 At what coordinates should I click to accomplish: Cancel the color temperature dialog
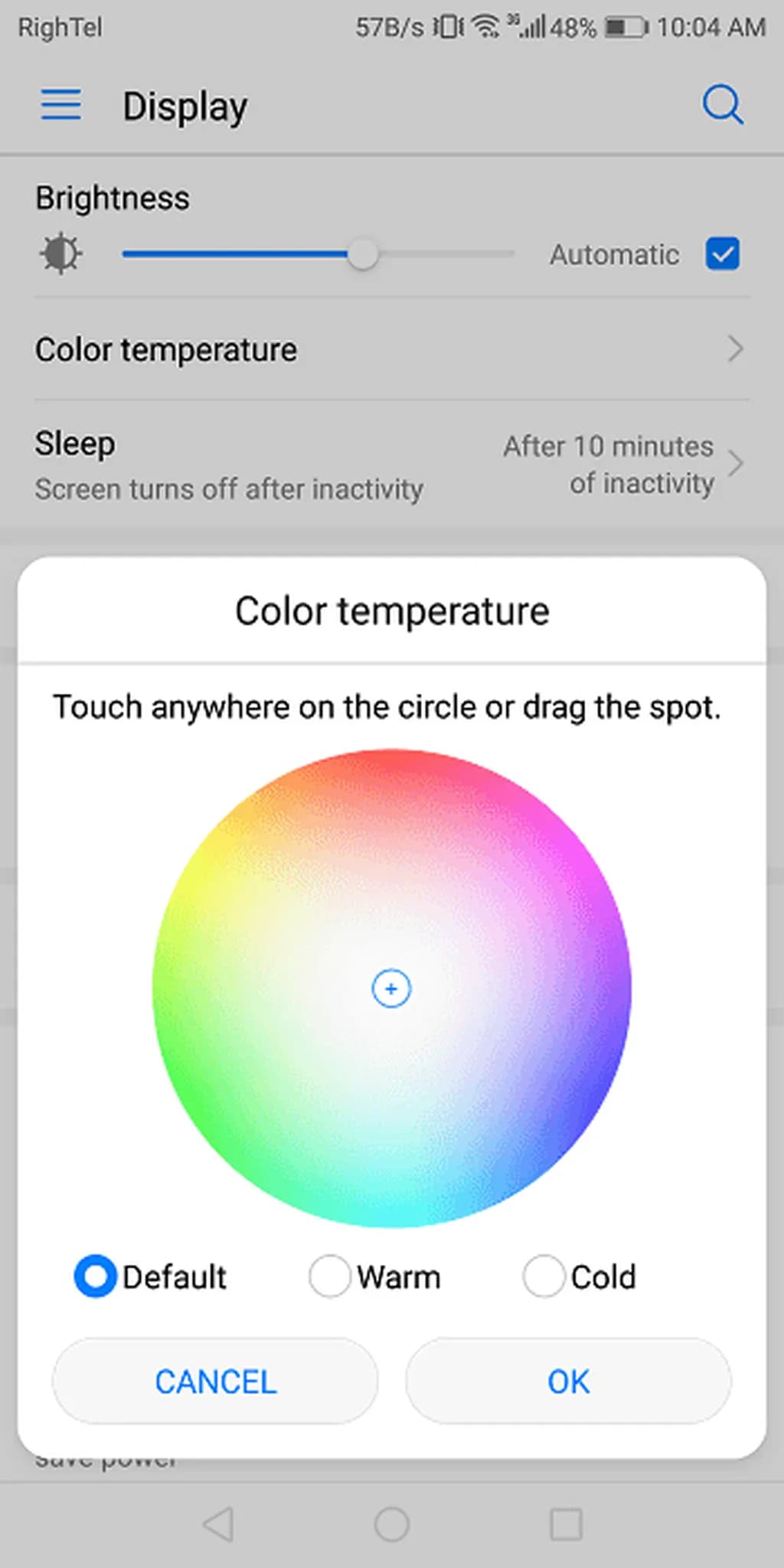coord(215,1381)
